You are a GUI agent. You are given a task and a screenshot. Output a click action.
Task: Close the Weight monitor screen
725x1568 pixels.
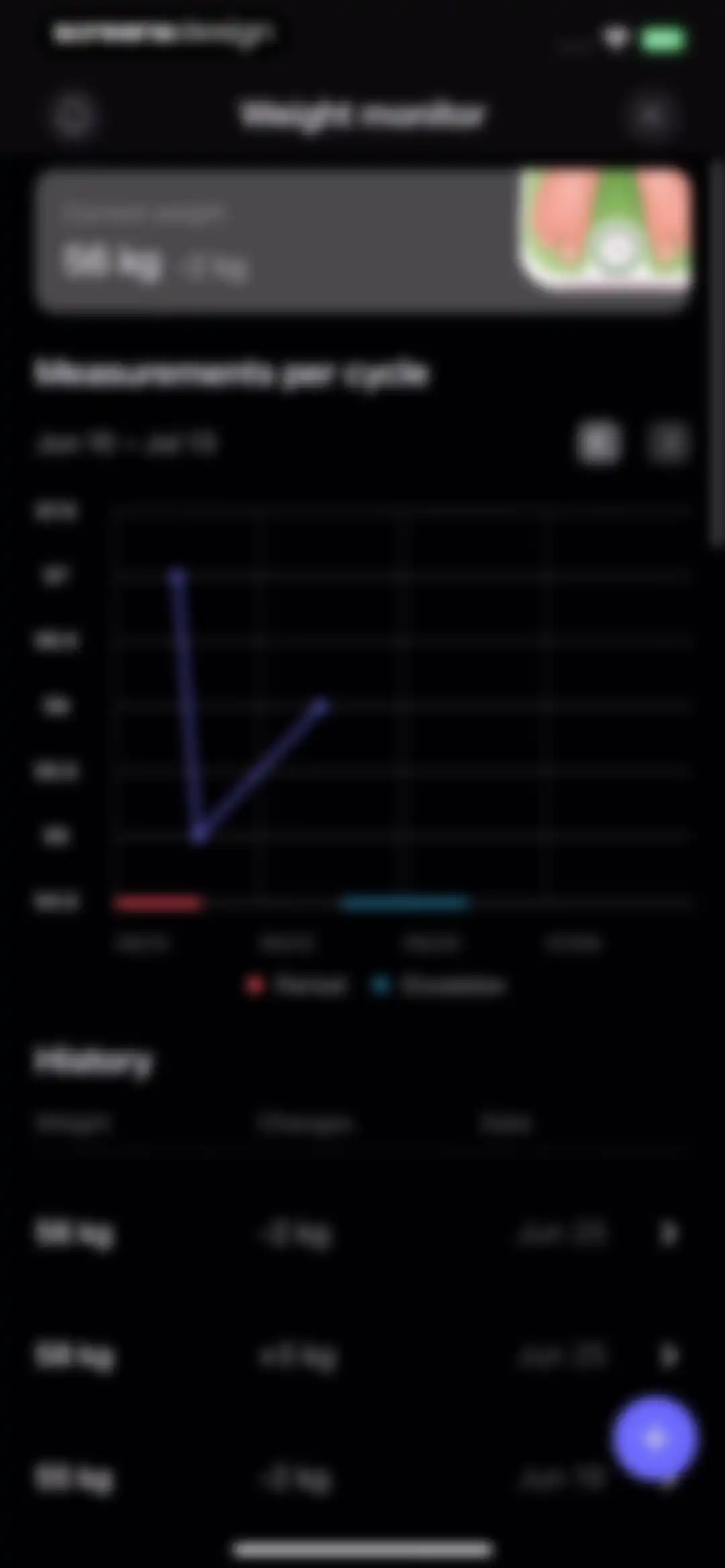[652, 115]
